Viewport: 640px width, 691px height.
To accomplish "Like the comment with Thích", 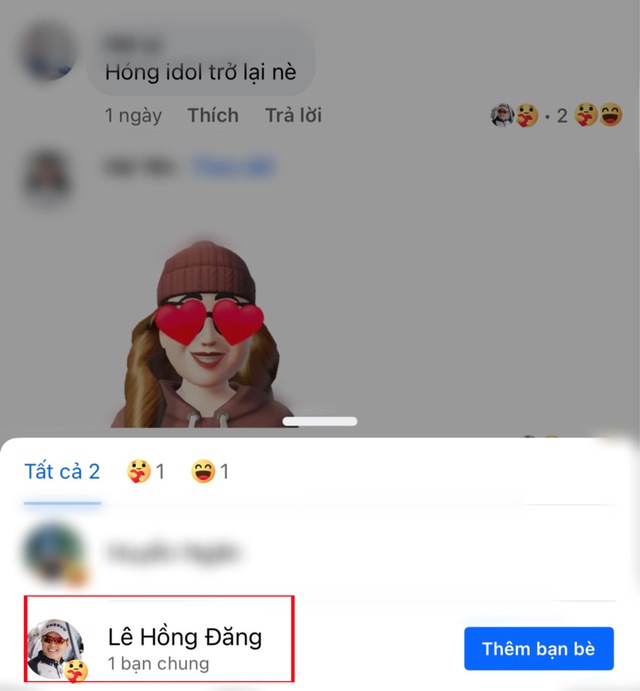I will click(213, 115).
